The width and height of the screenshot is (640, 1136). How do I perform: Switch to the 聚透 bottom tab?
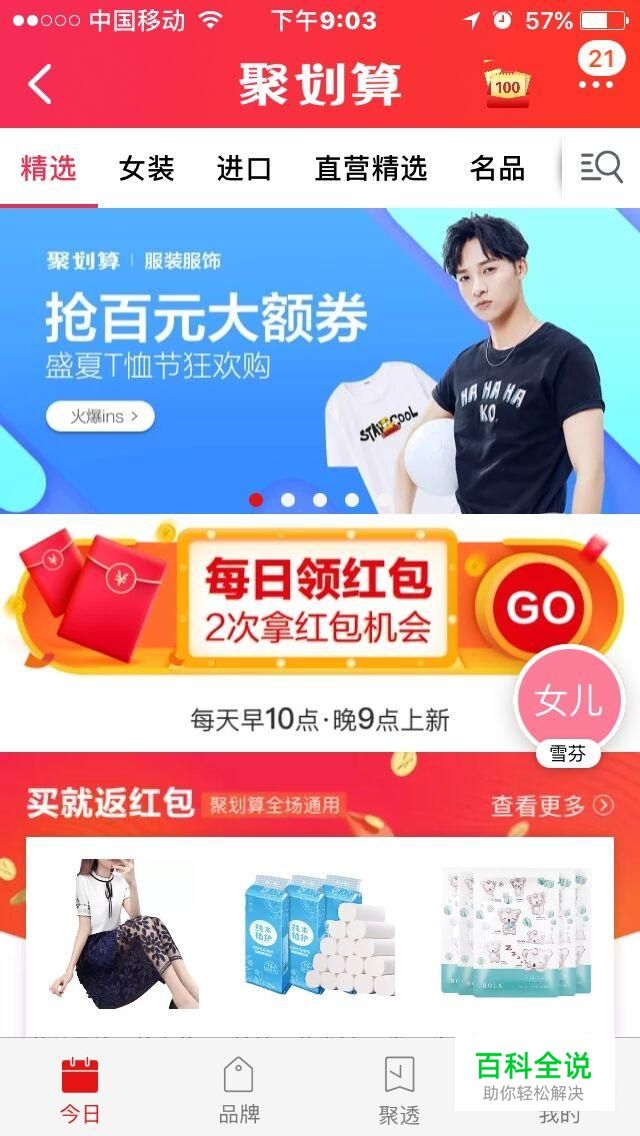pyautogui.click(x=399, y=1090)
